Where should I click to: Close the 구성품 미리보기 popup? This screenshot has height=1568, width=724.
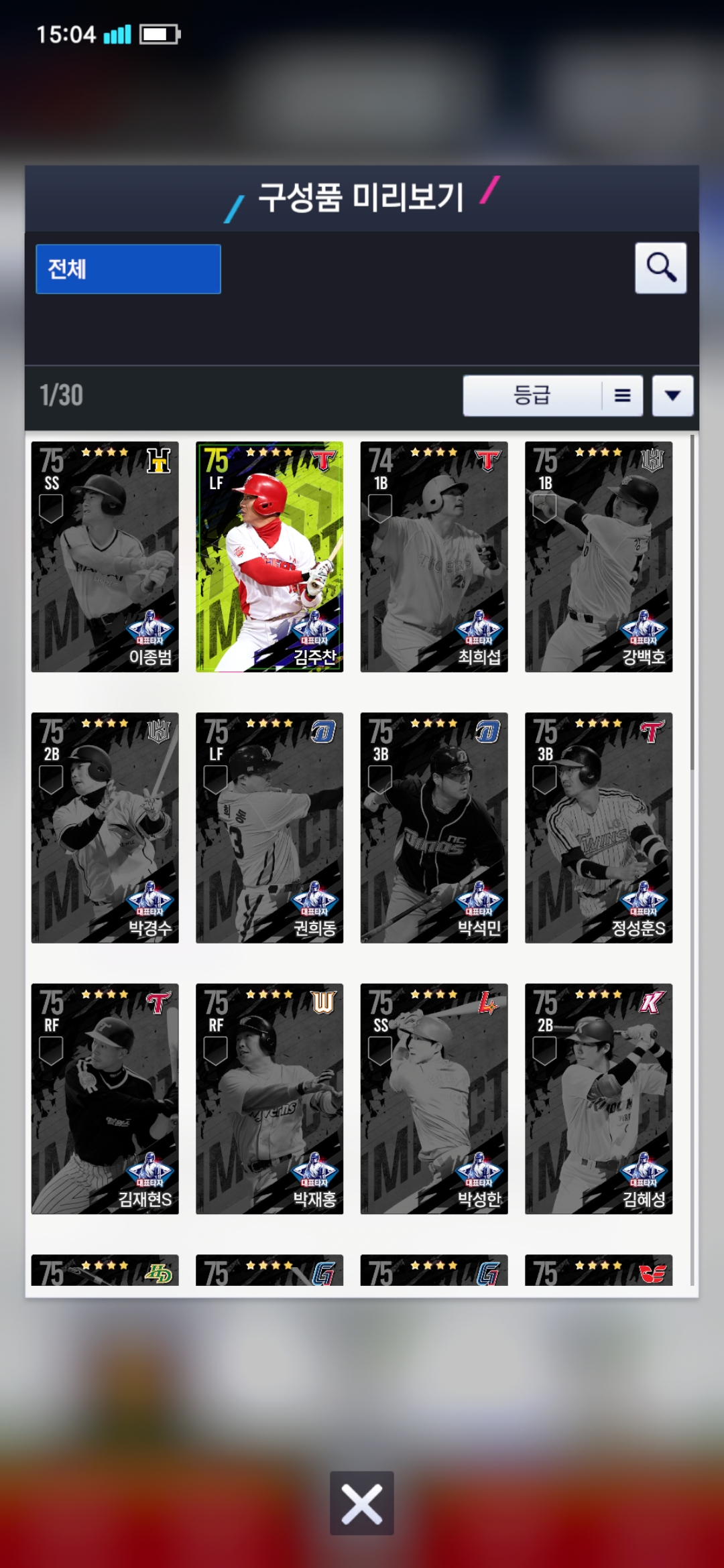(361, 1503)
